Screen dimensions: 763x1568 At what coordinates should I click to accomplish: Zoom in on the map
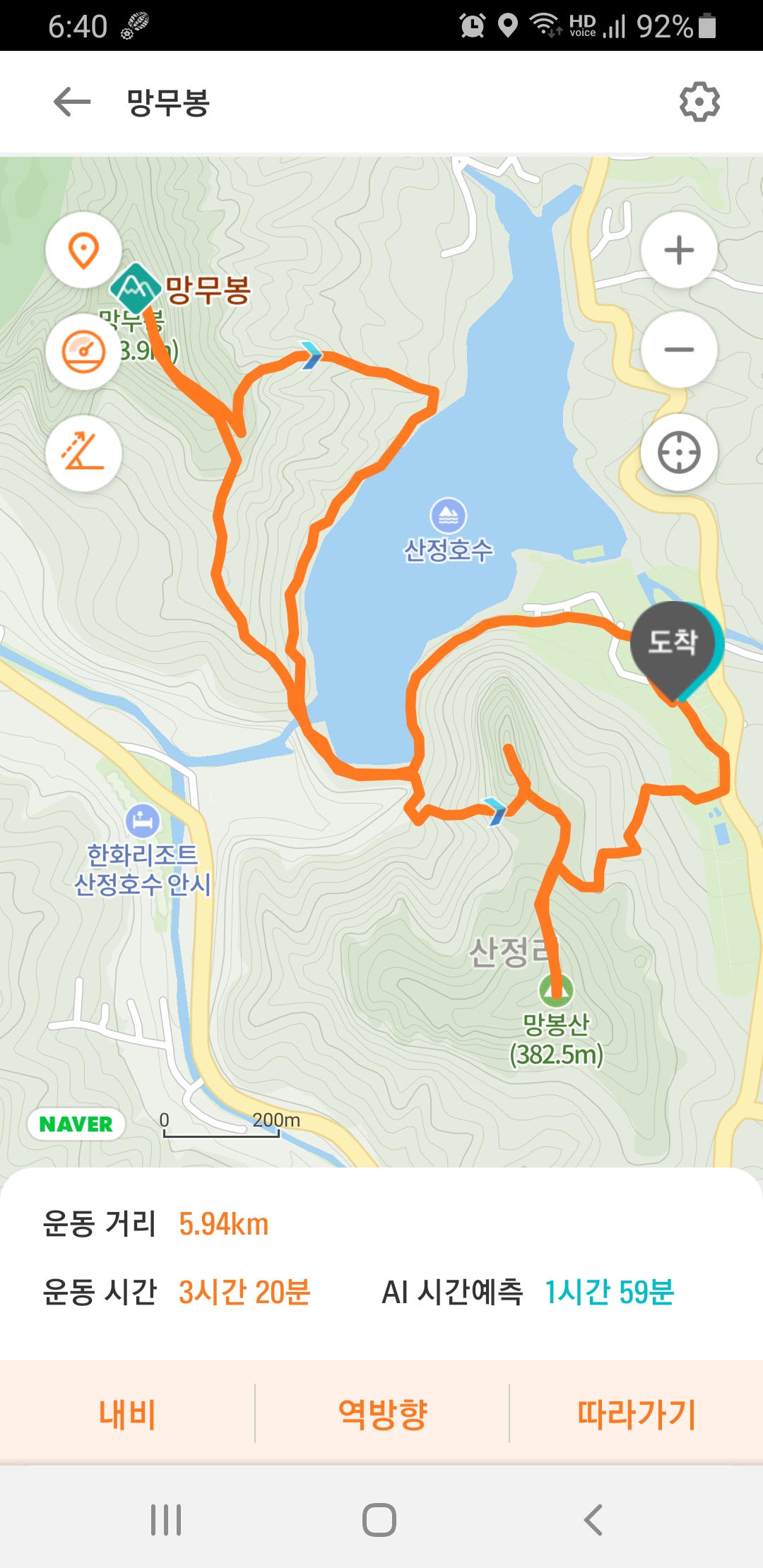pos(679,250)
